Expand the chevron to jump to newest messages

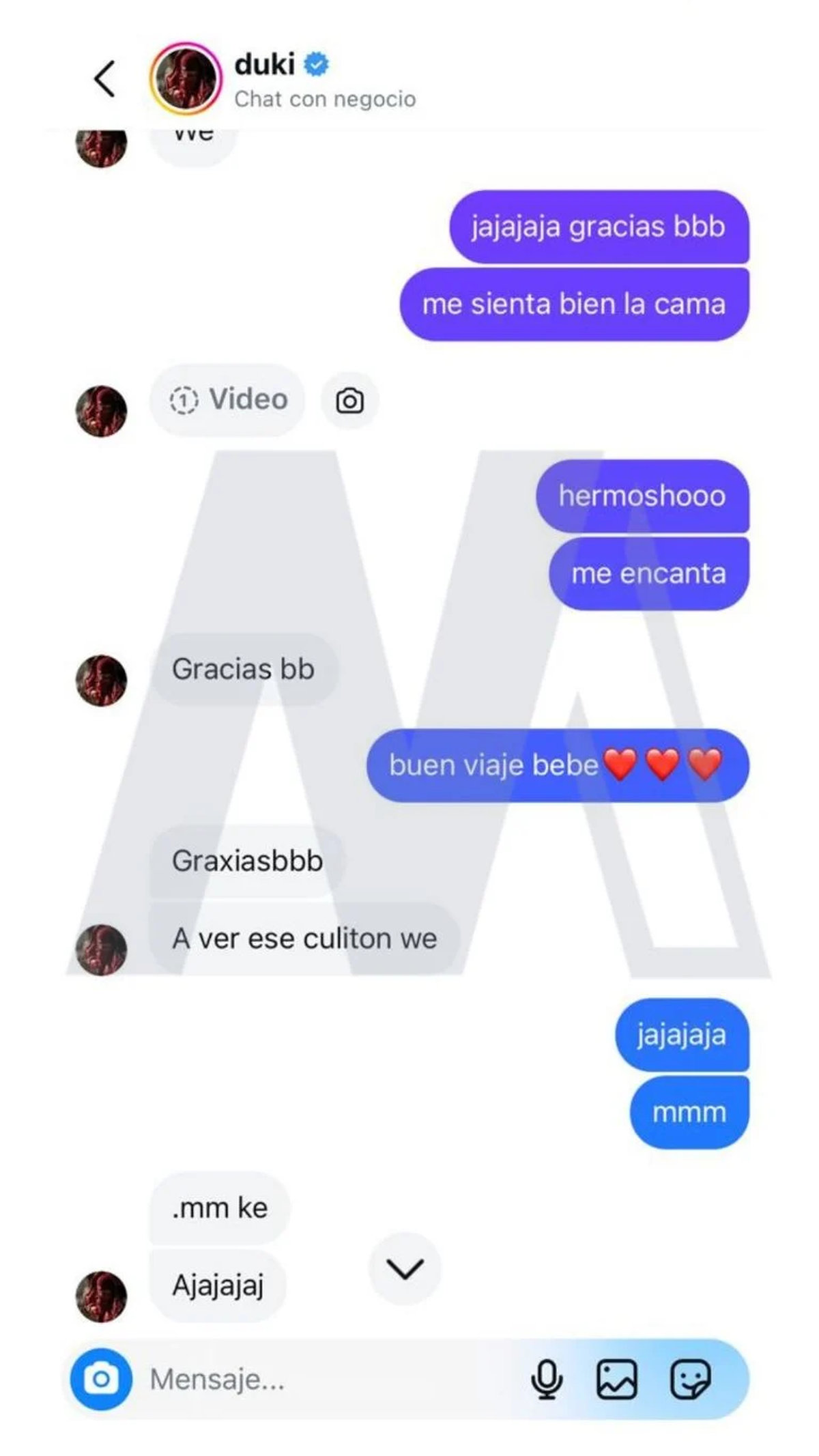coord(404,1264)
